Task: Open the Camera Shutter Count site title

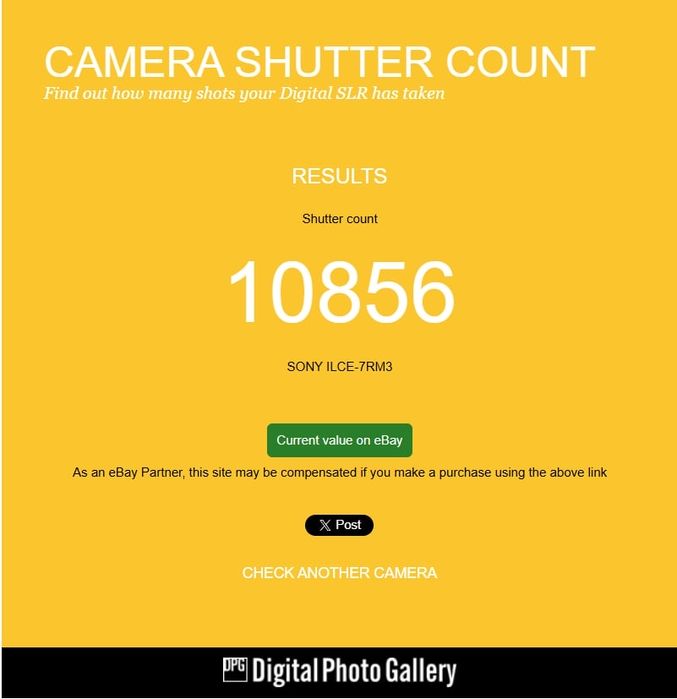Action: [x=319, y=62]
